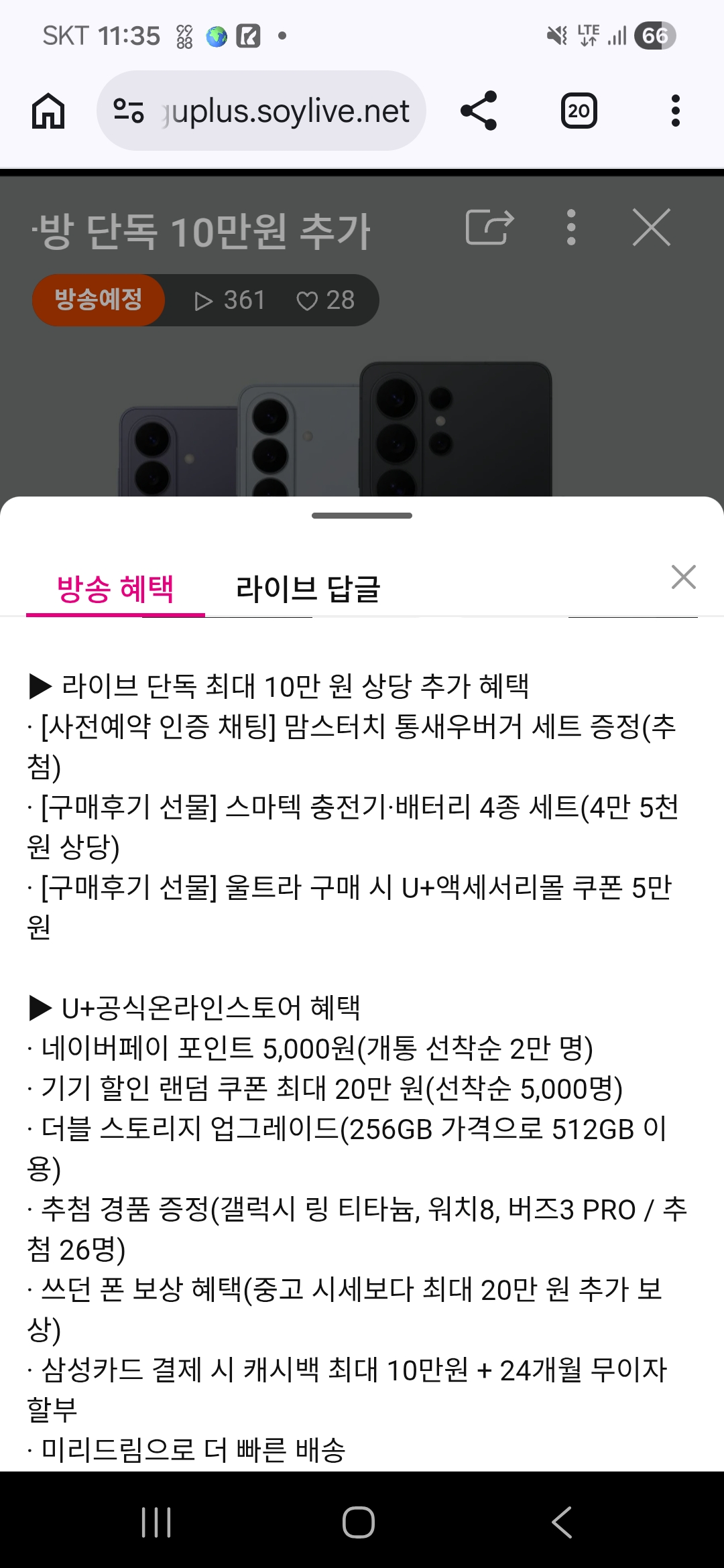Share this page from the browser toolbar
This screenshot has width=724, height=1568.
[479, 111]
